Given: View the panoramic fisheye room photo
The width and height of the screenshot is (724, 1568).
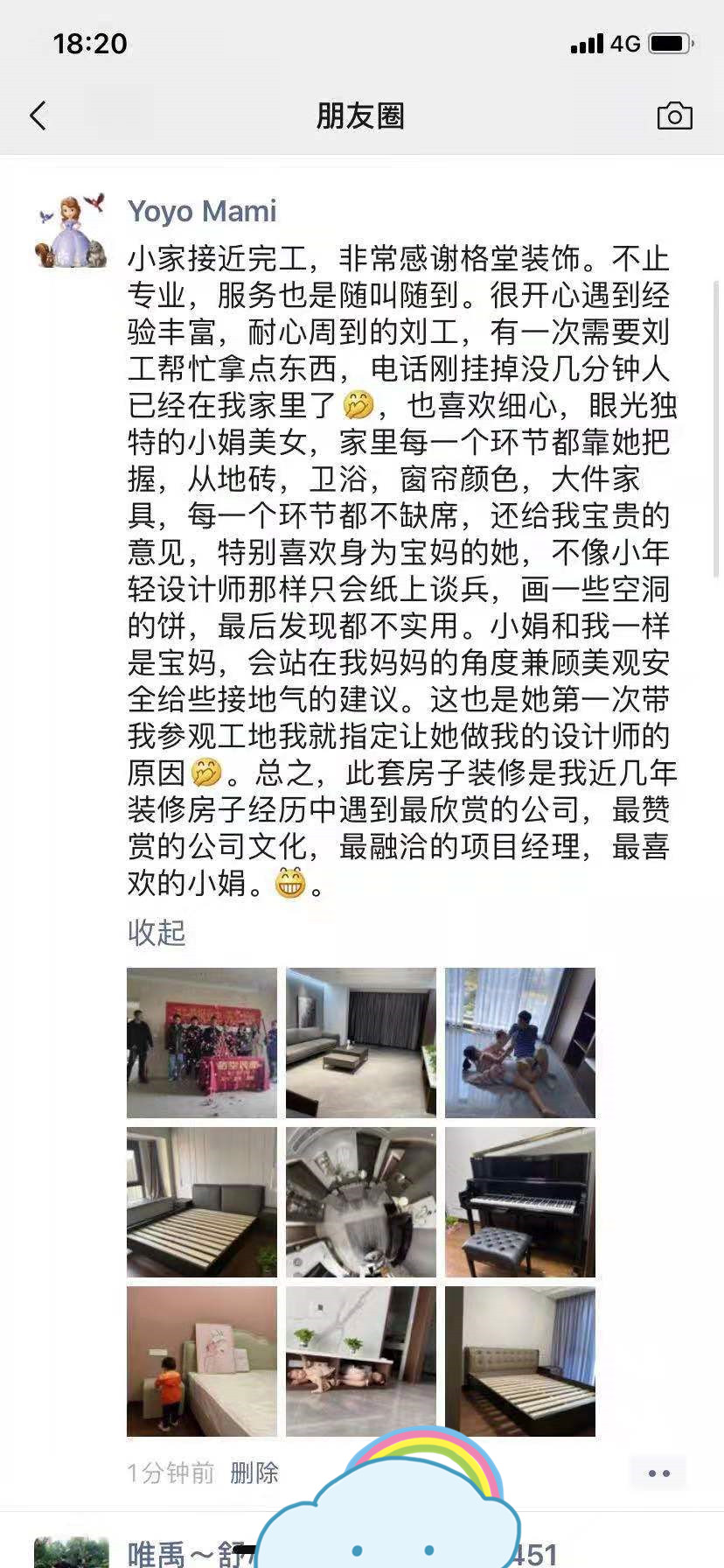Looking at the screenshot, I should 361,1202.
